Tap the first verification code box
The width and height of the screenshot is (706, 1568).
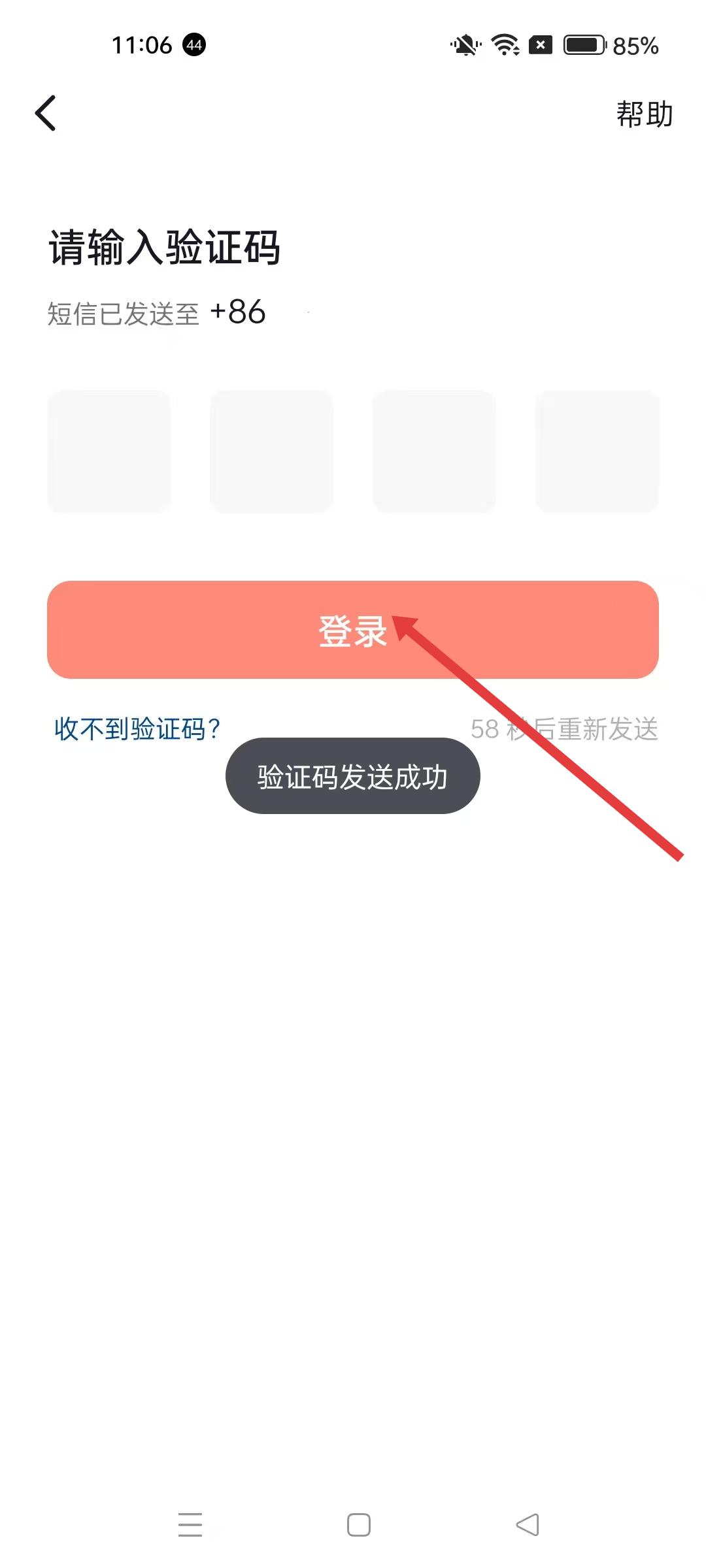109,451
